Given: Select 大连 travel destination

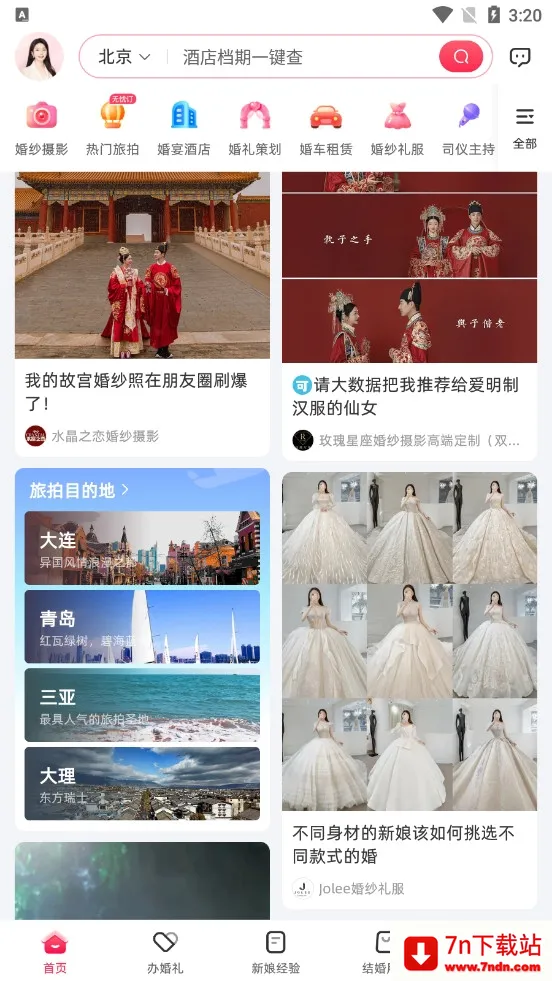Looking at the screenshot, I should (142, 548).
